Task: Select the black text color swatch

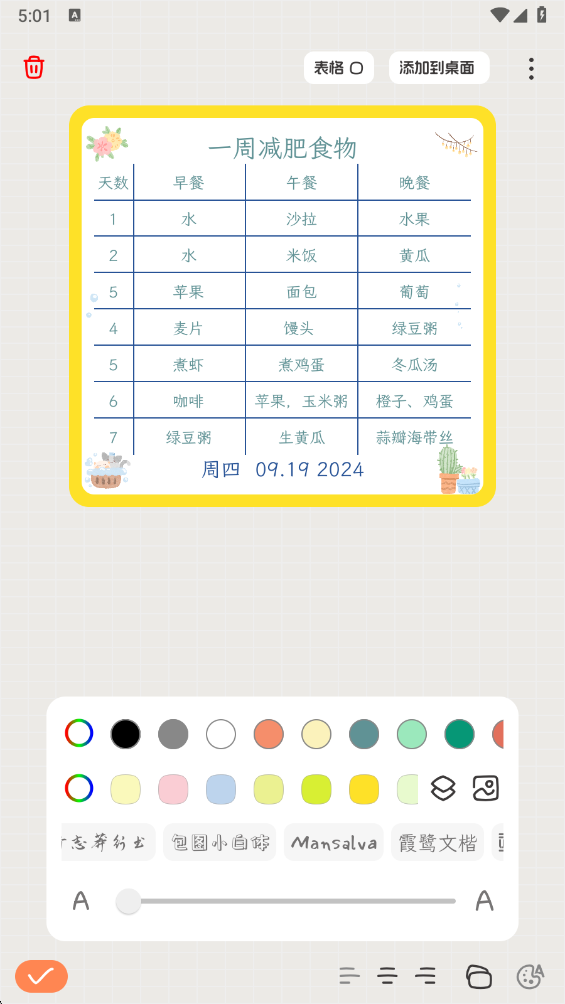Action: 126,734
